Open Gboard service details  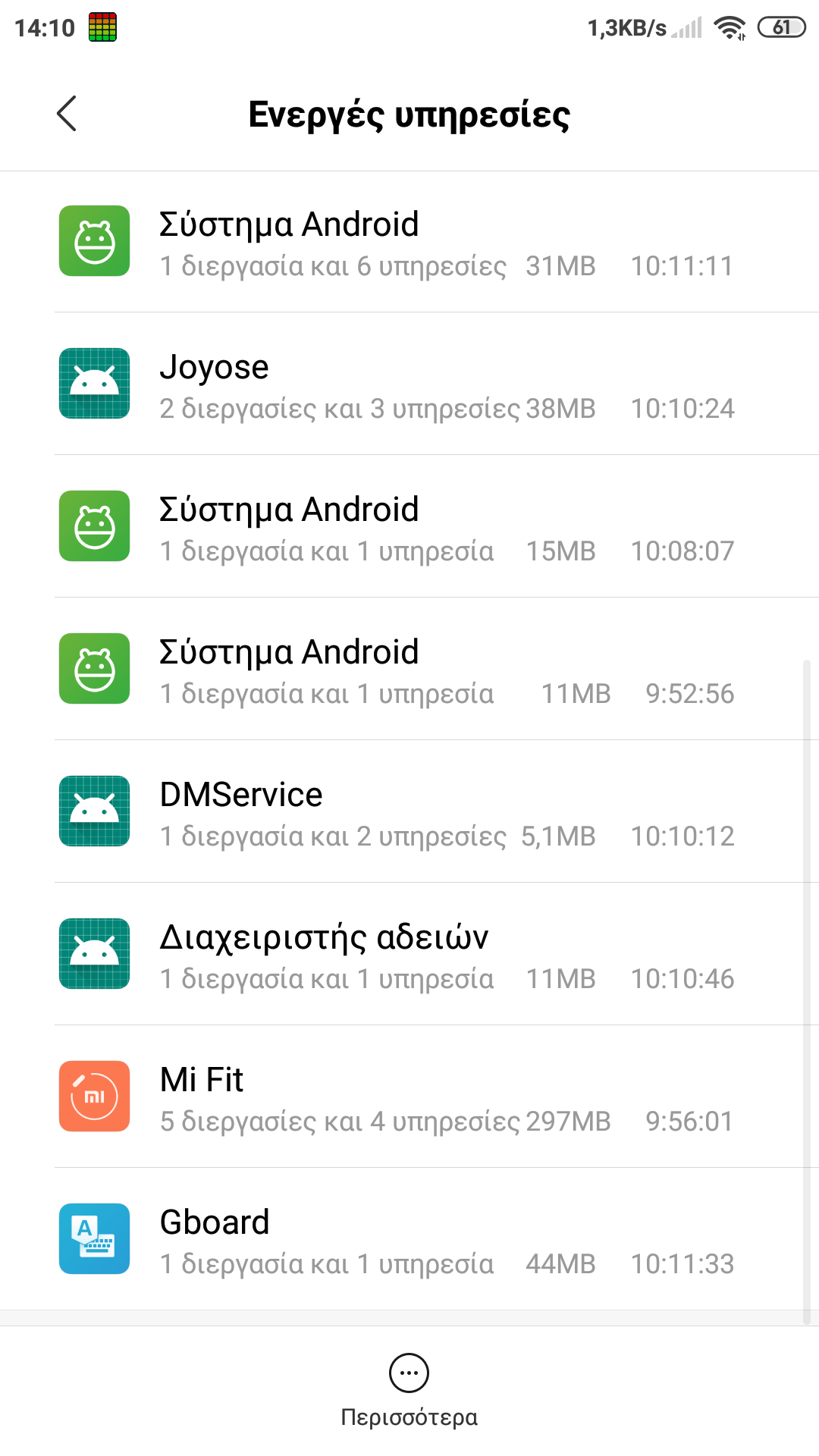(409, 1240)
